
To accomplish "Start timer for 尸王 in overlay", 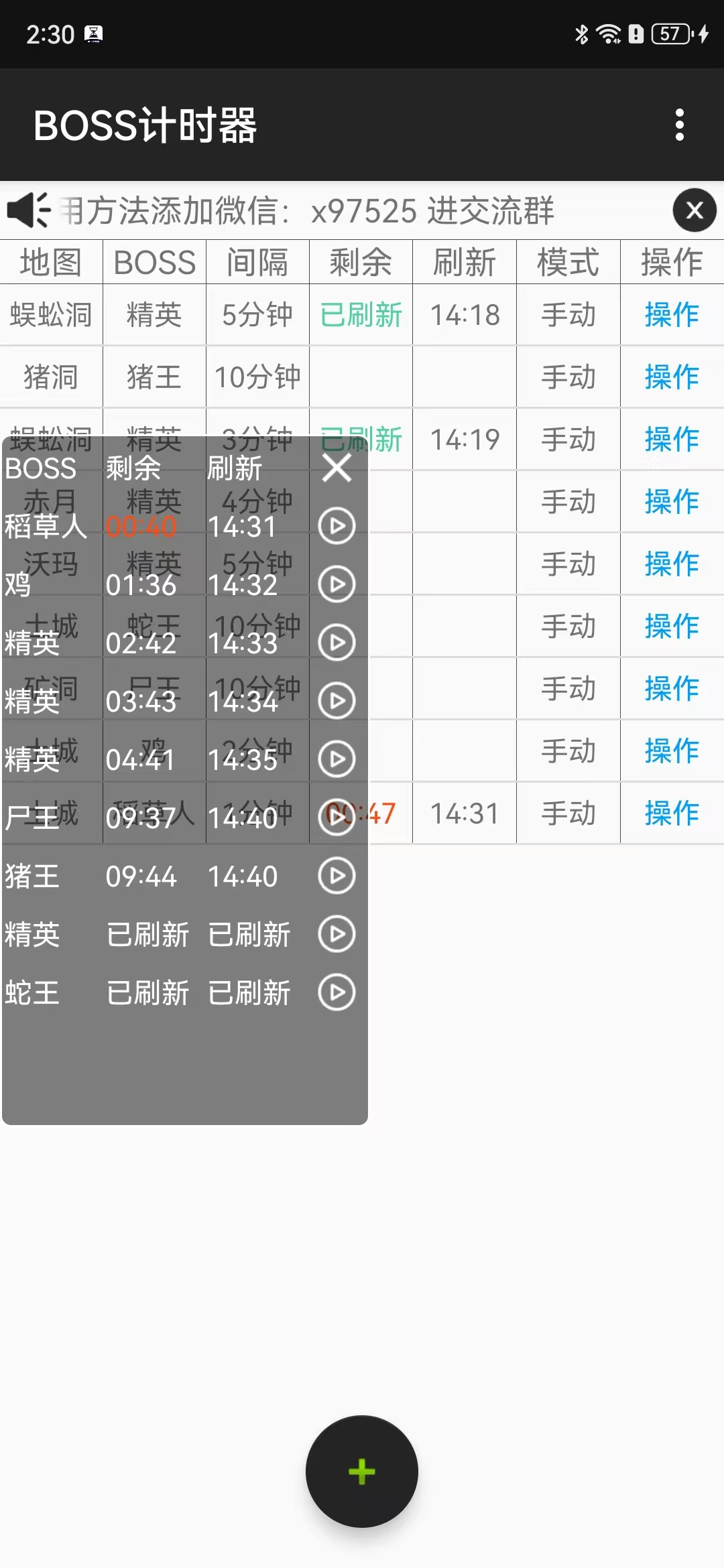I will [337, 818].
